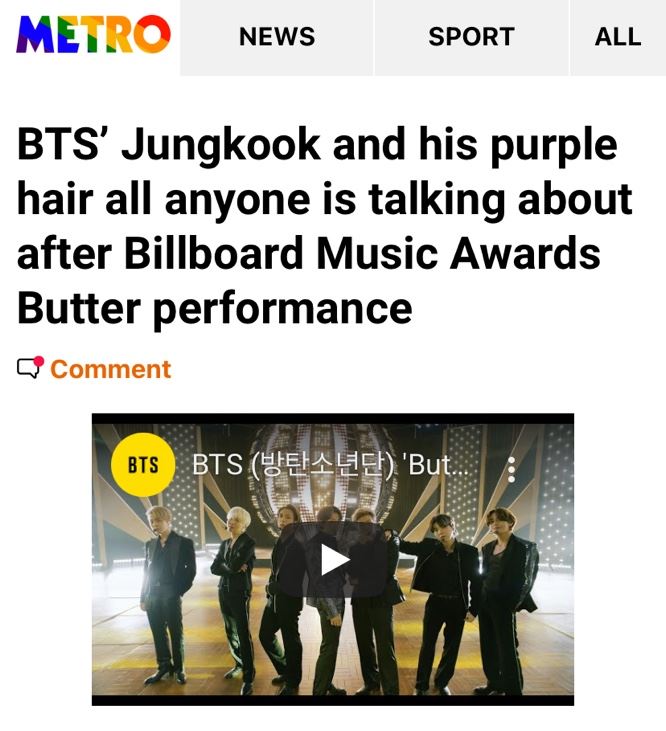Open the All sections menu
This screenshot has width=666, height=731.
tap(617, 37)
